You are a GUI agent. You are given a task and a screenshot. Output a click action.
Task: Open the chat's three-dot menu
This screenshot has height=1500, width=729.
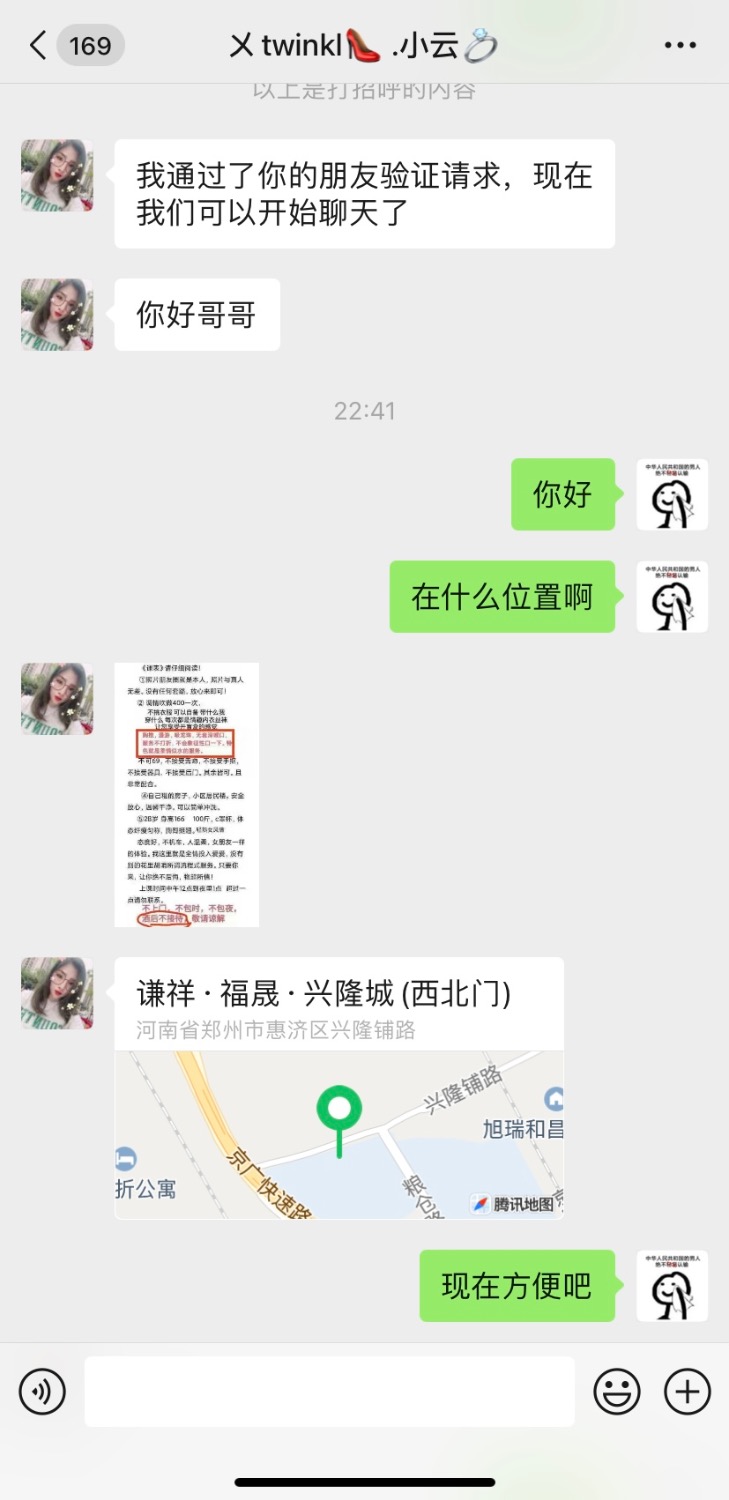(680, 45)
